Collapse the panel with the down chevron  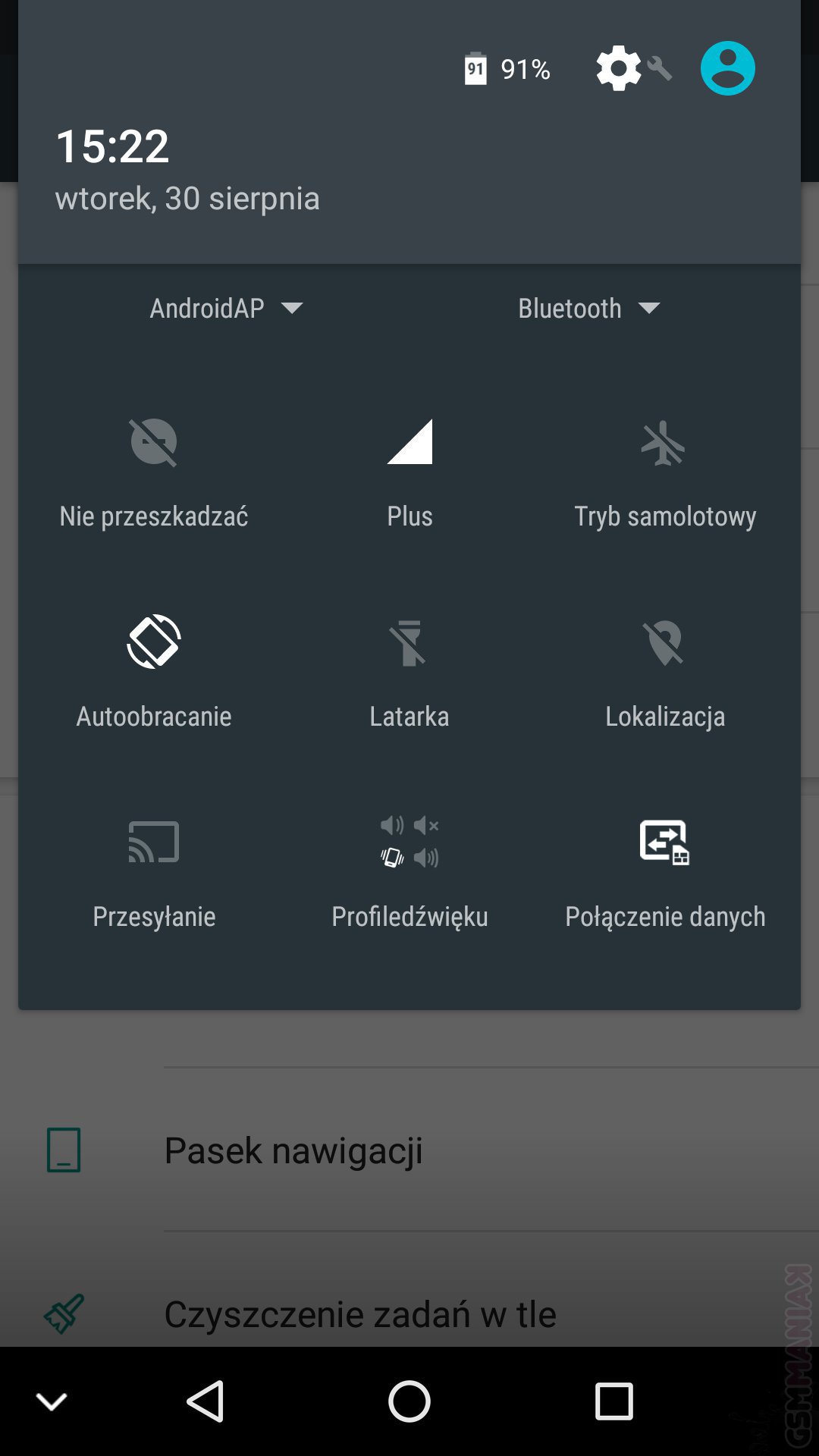[x=52, y=1401]
